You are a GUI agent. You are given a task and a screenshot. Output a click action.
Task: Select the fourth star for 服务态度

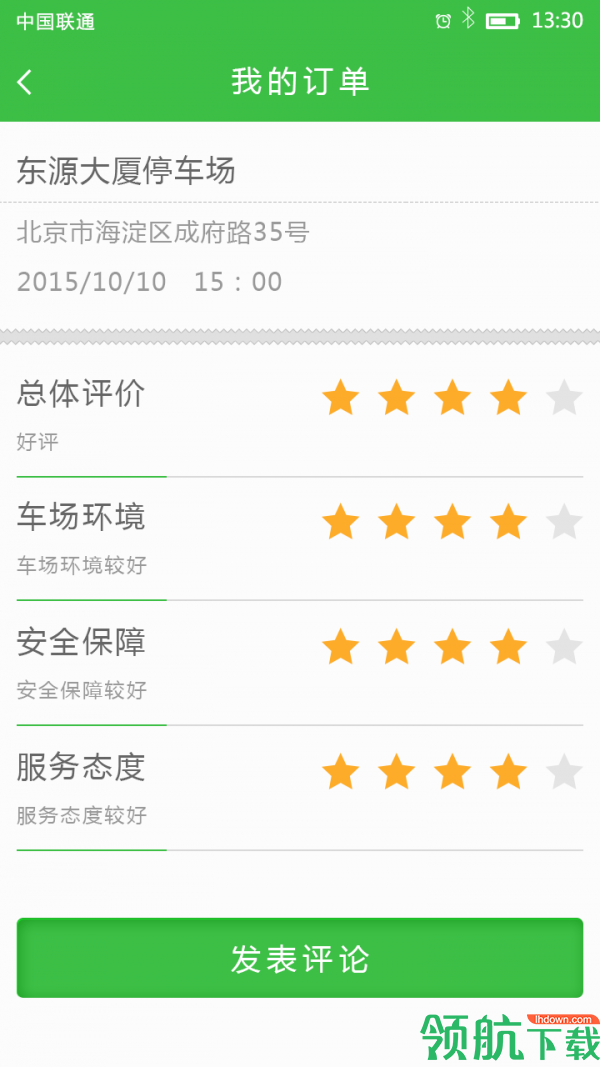point(508,772)
